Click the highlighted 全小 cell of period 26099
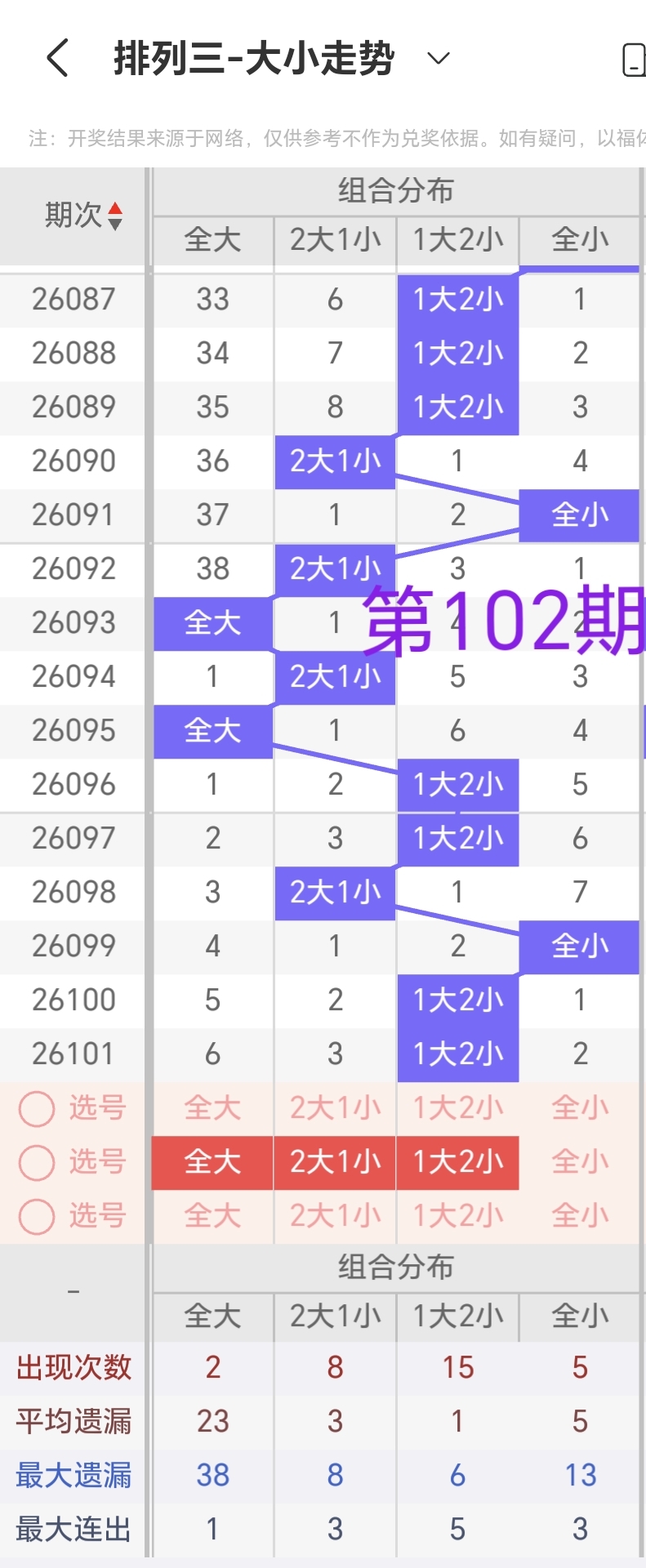Image resolution: width=646 pixels, height=1568 pixels. [580, 946]
